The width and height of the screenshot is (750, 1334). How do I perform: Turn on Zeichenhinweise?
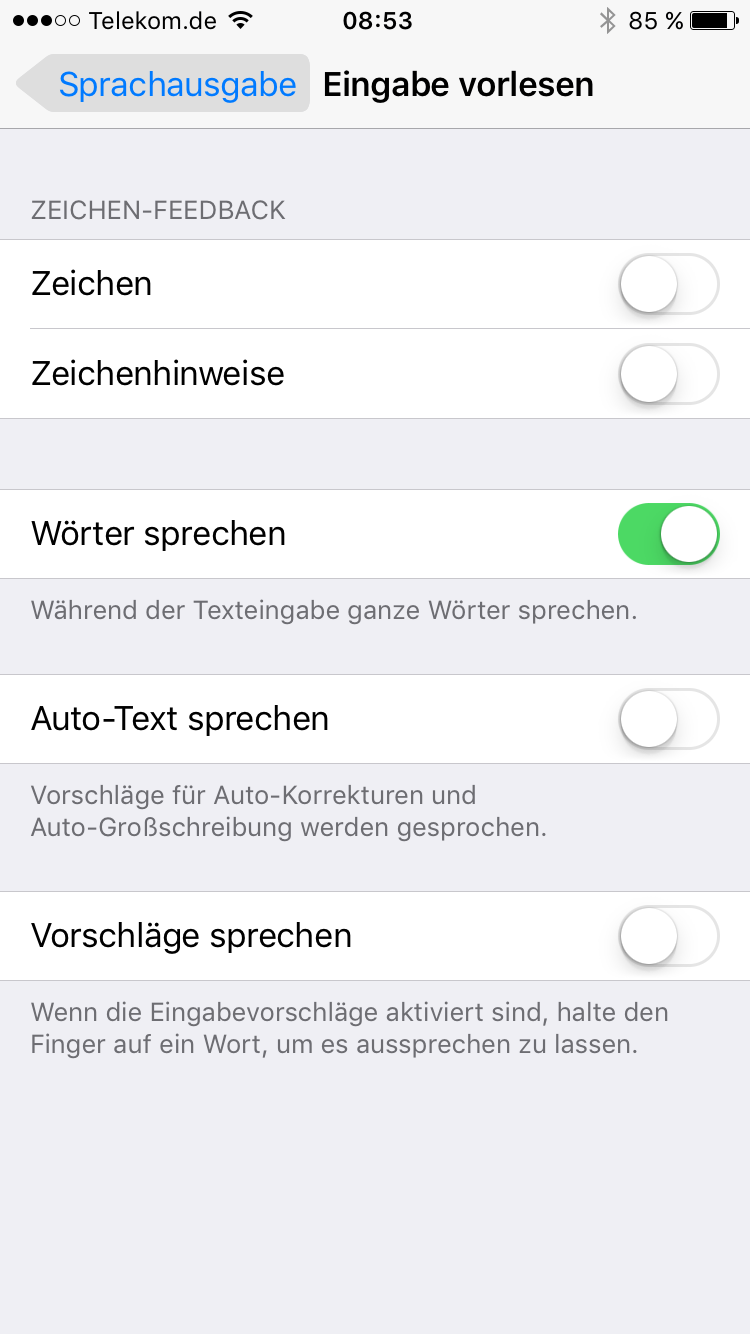(668, 374)
